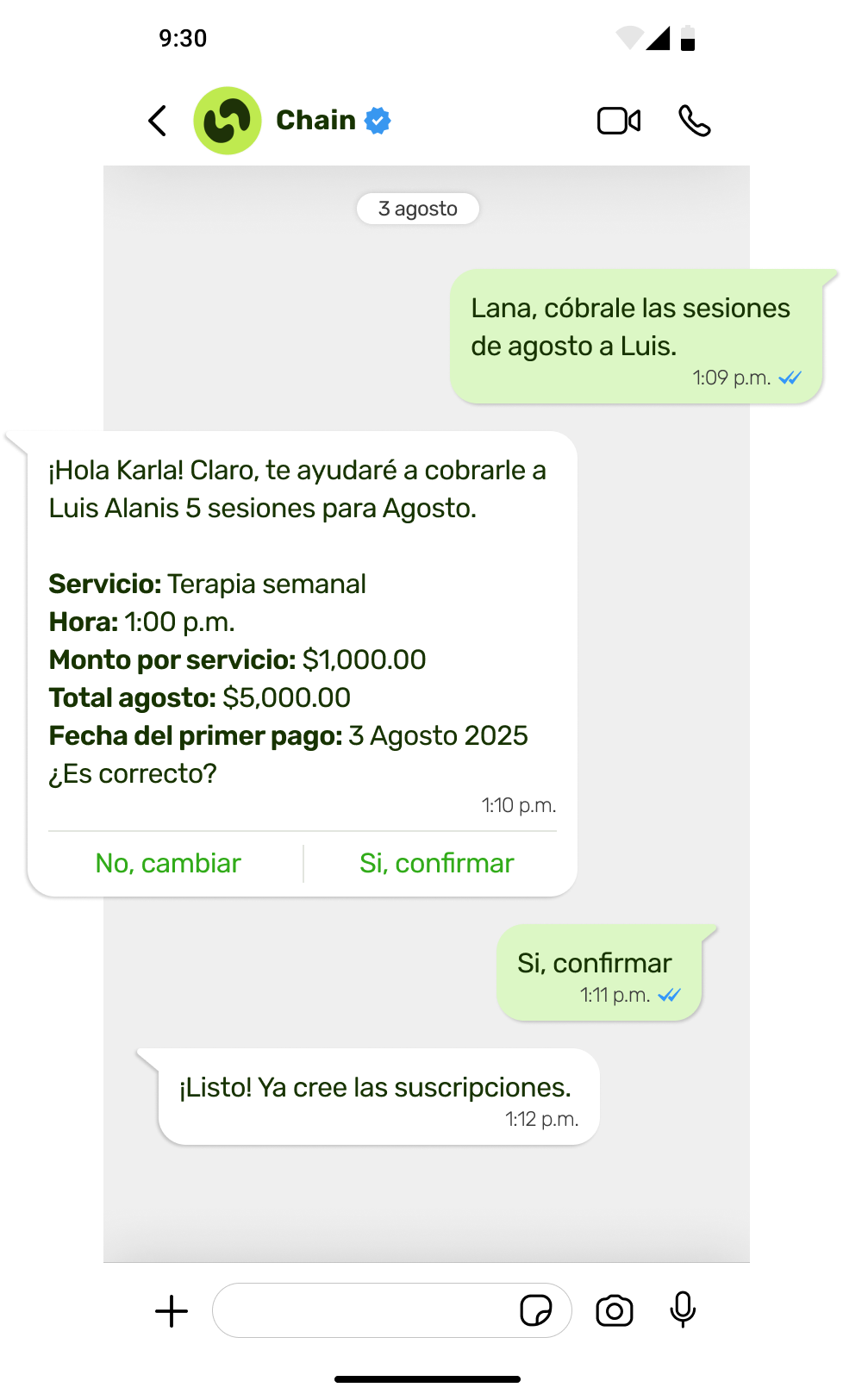This screenshot has height=1400, width=843.
Task: Record a voice message with the microphone
Action: [682, 1309]
